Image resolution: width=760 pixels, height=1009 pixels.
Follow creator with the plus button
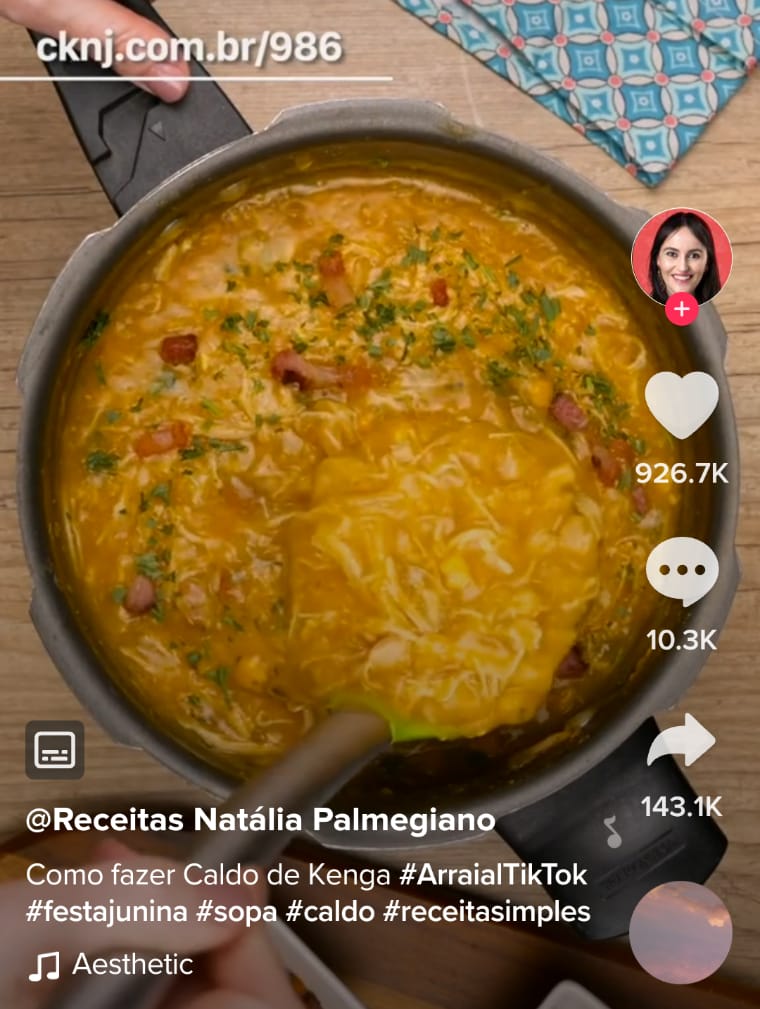682,309
